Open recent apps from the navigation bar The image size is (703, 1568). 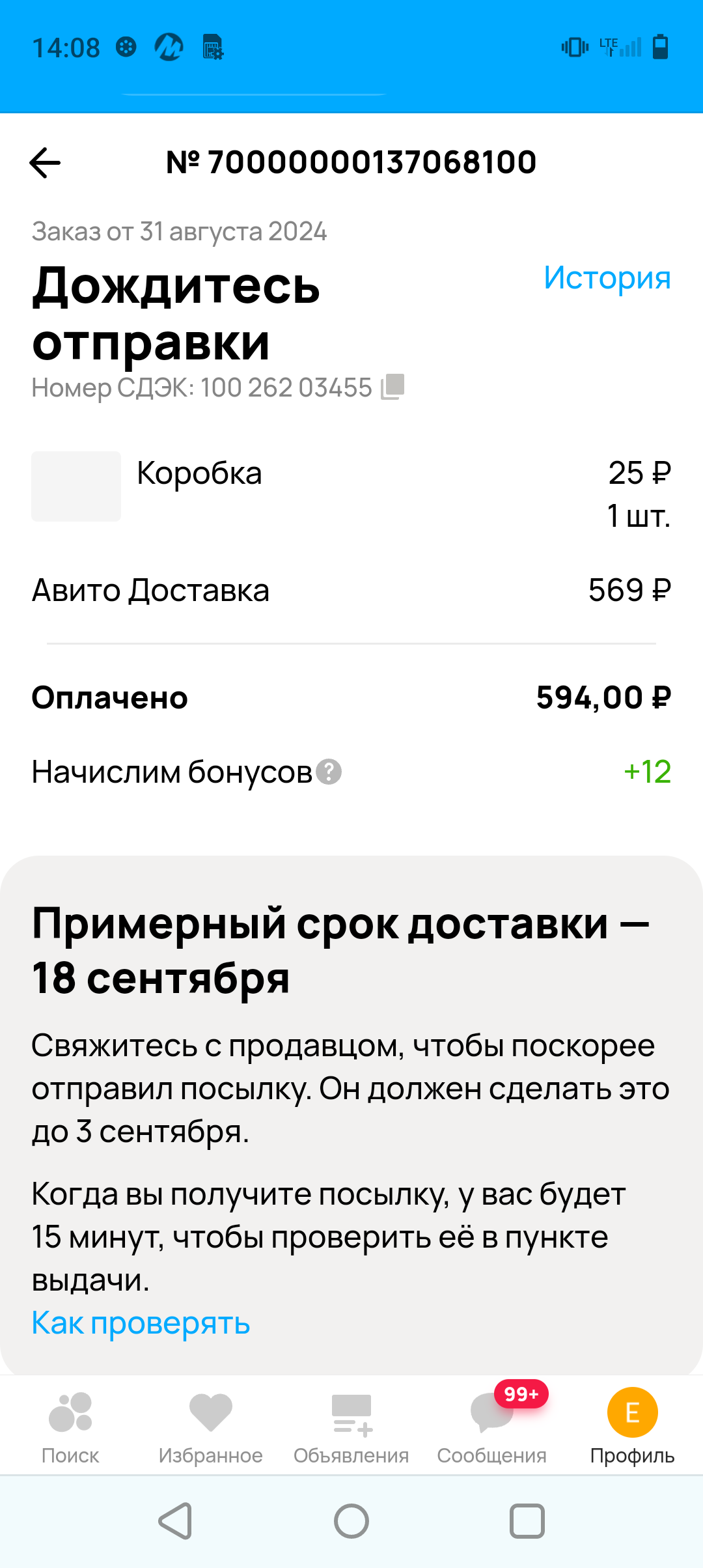527,1521
